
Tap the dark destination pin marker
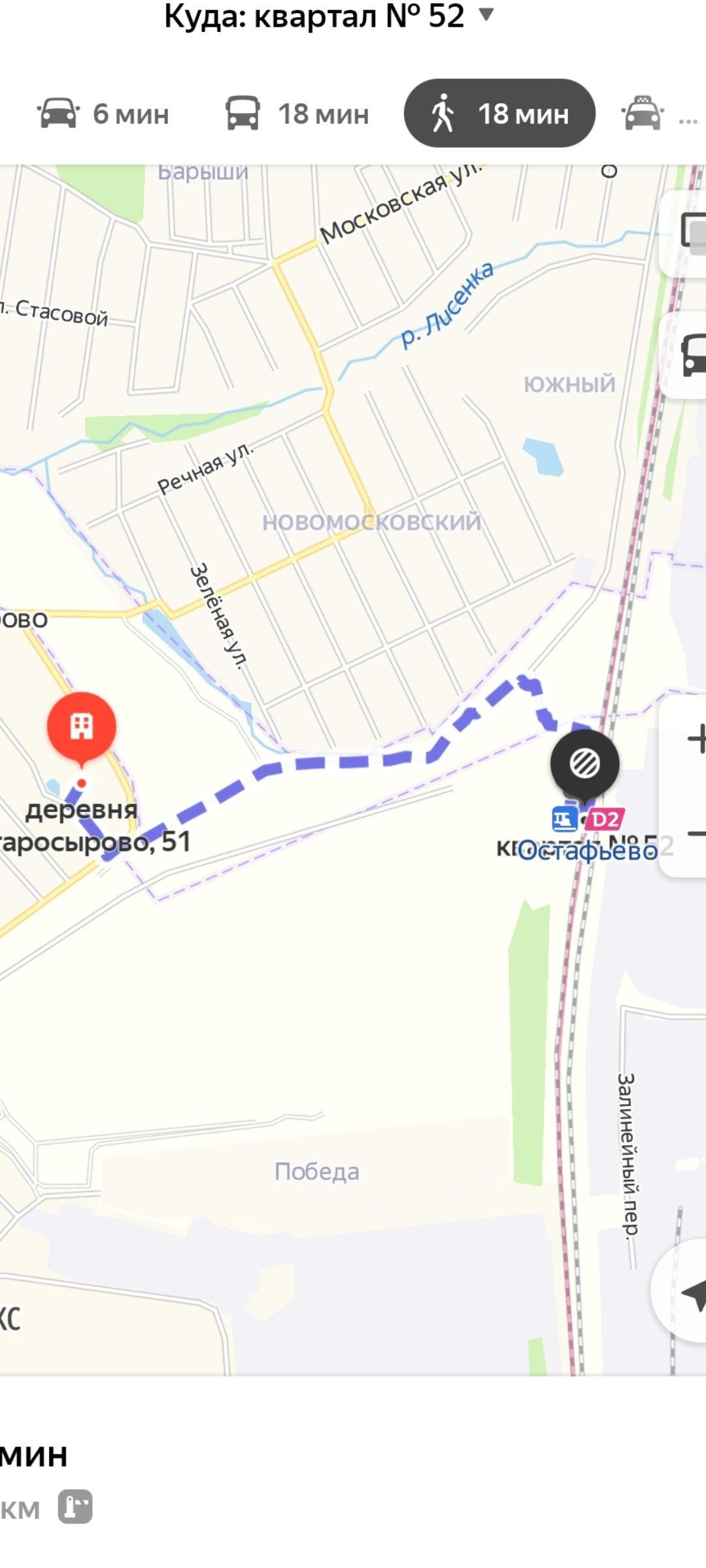click(x=584, y=763)
